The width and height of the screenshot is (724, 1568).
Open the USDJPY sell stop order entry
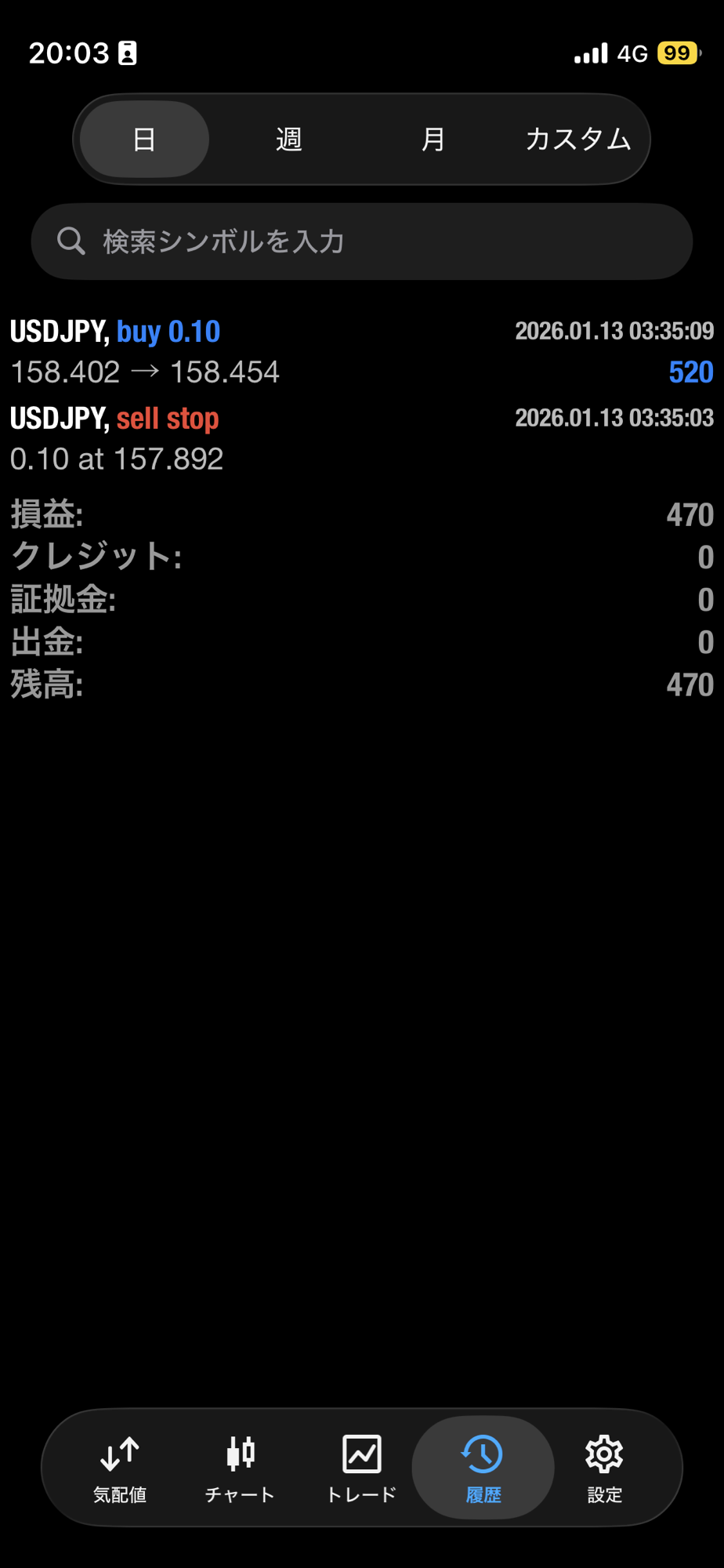coord(360,438)
